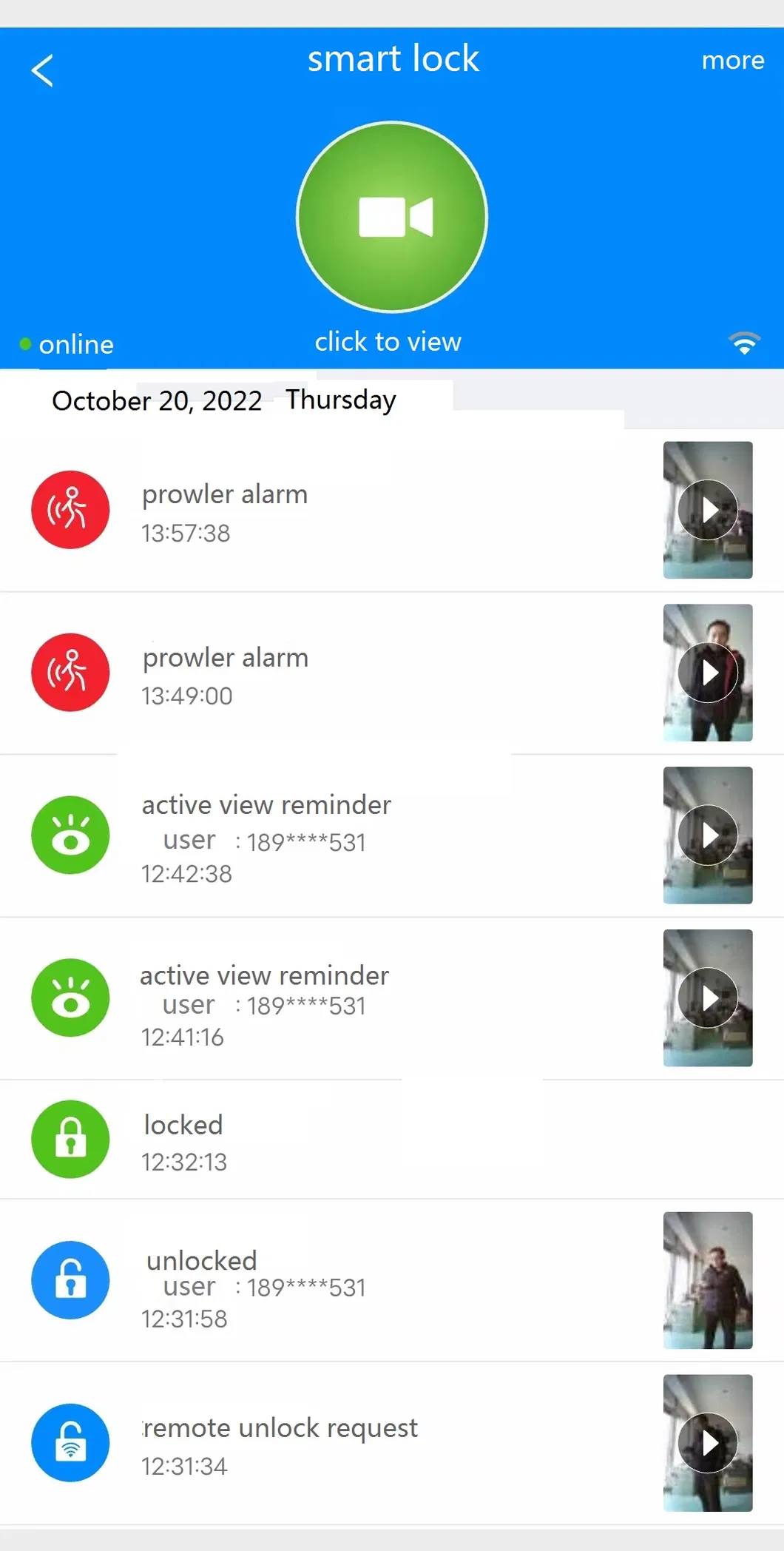The width and height of the screenshot is (784, 1551).
Task: Click the green locked padlock icon
Action: point(70,1140)
